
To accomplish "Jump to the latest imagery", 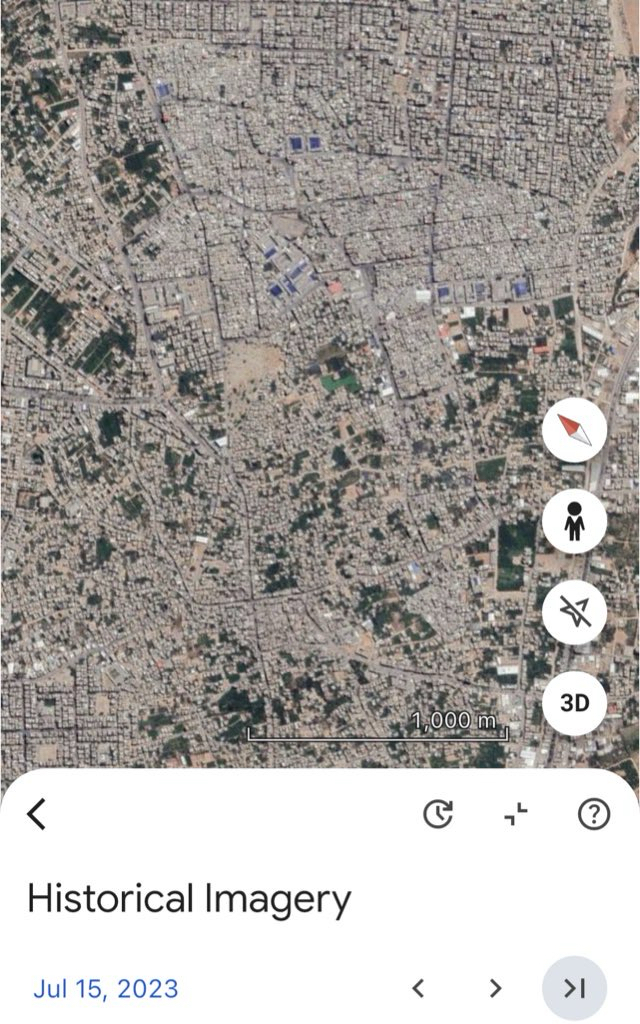I will 574,989.
